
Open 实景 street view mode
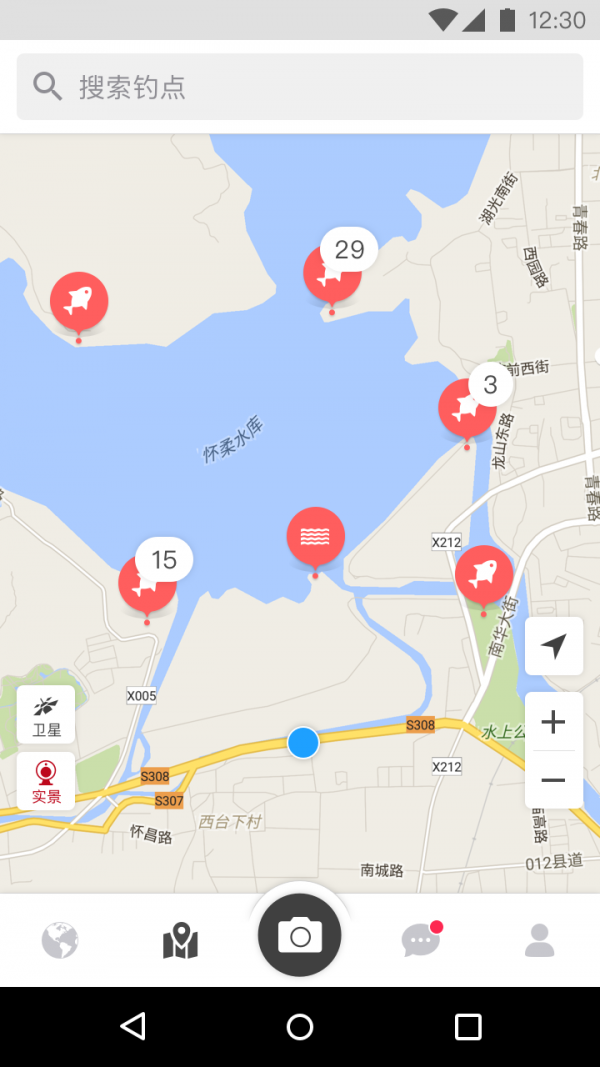coord(46,781)
